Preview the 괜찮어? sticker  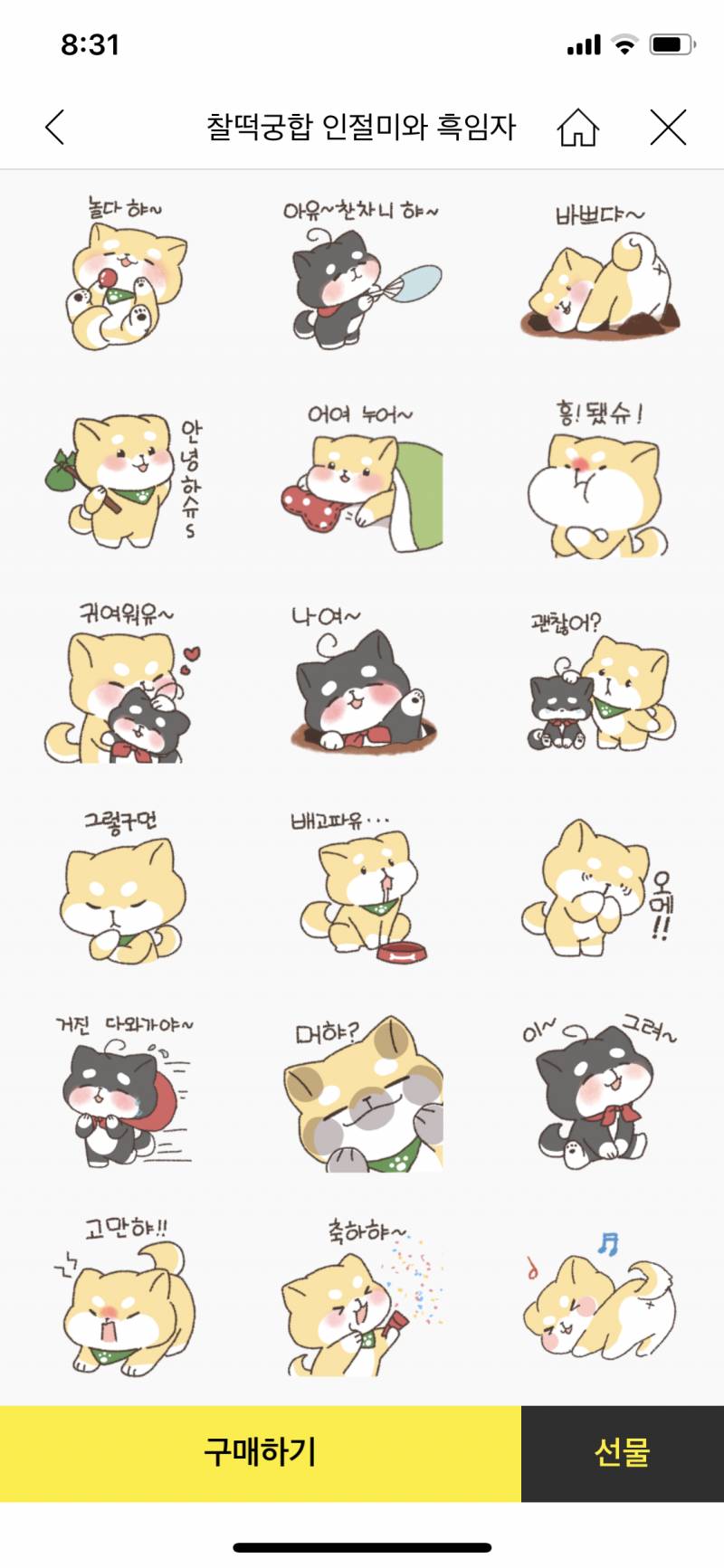pos(599,688)
